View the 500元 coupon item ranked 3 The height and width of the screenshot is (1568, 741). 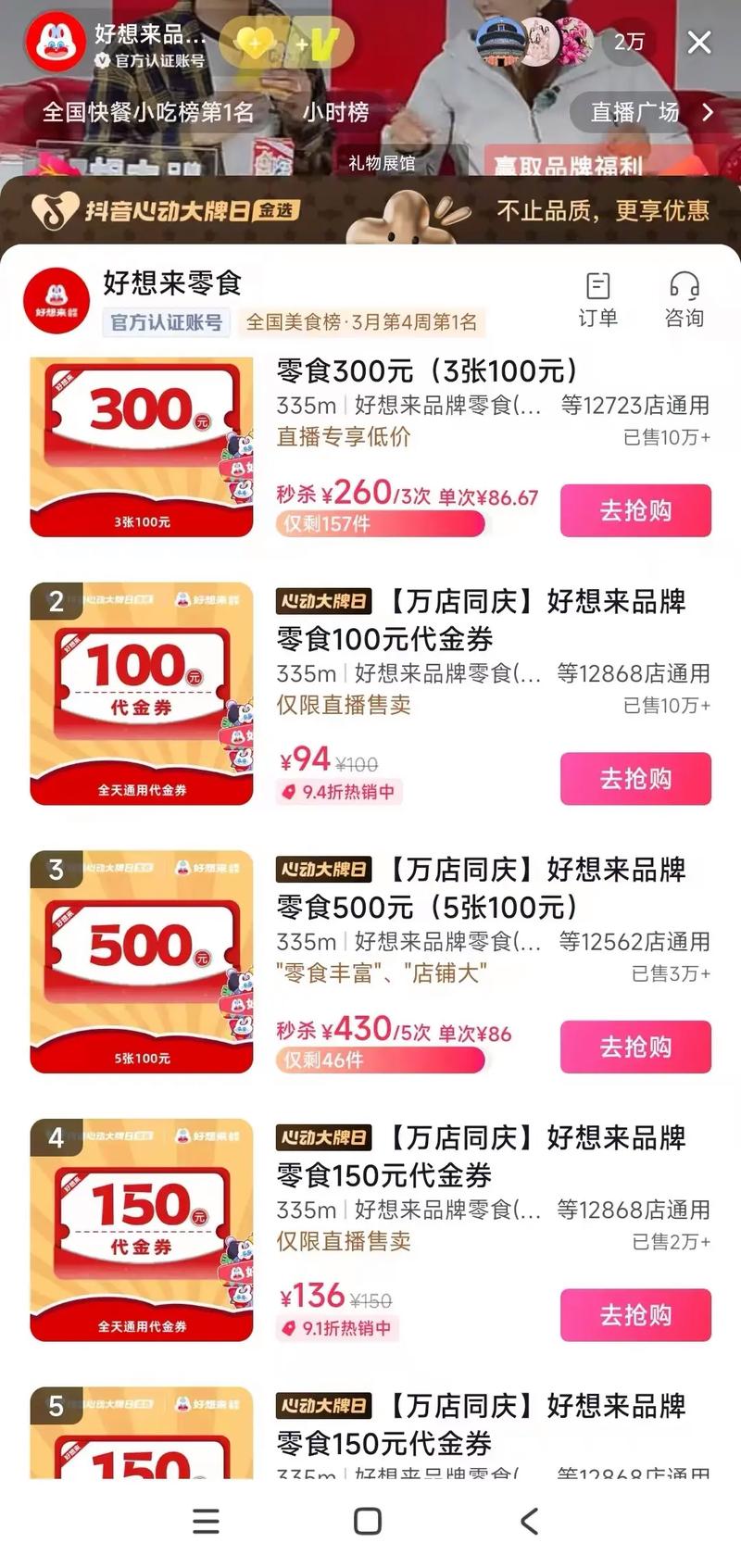[x=142, y=961]
